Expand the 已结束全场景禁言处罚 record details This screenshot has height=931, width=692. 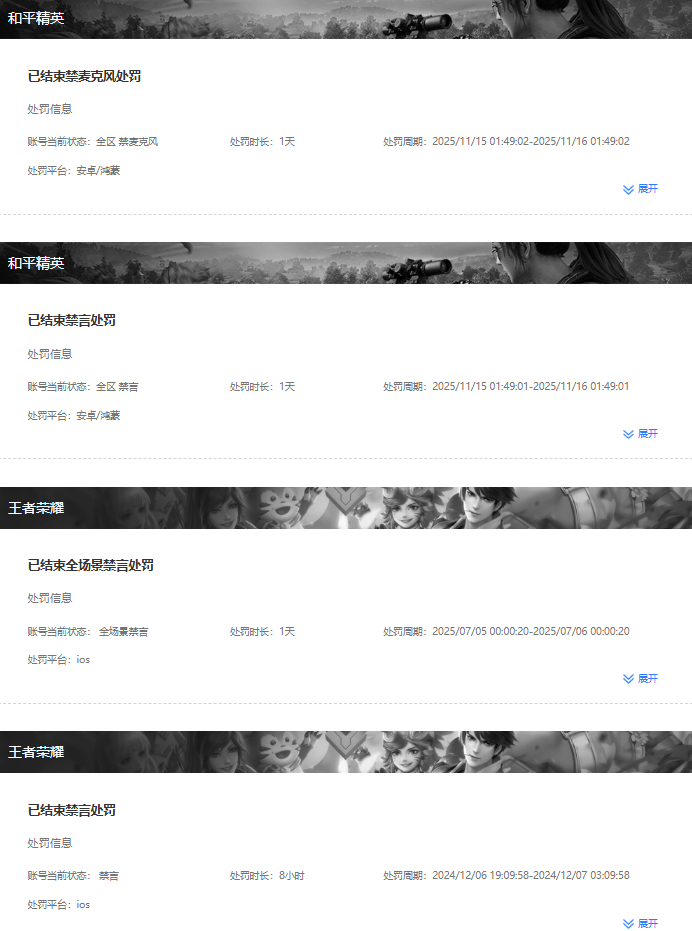click(641, 678)
